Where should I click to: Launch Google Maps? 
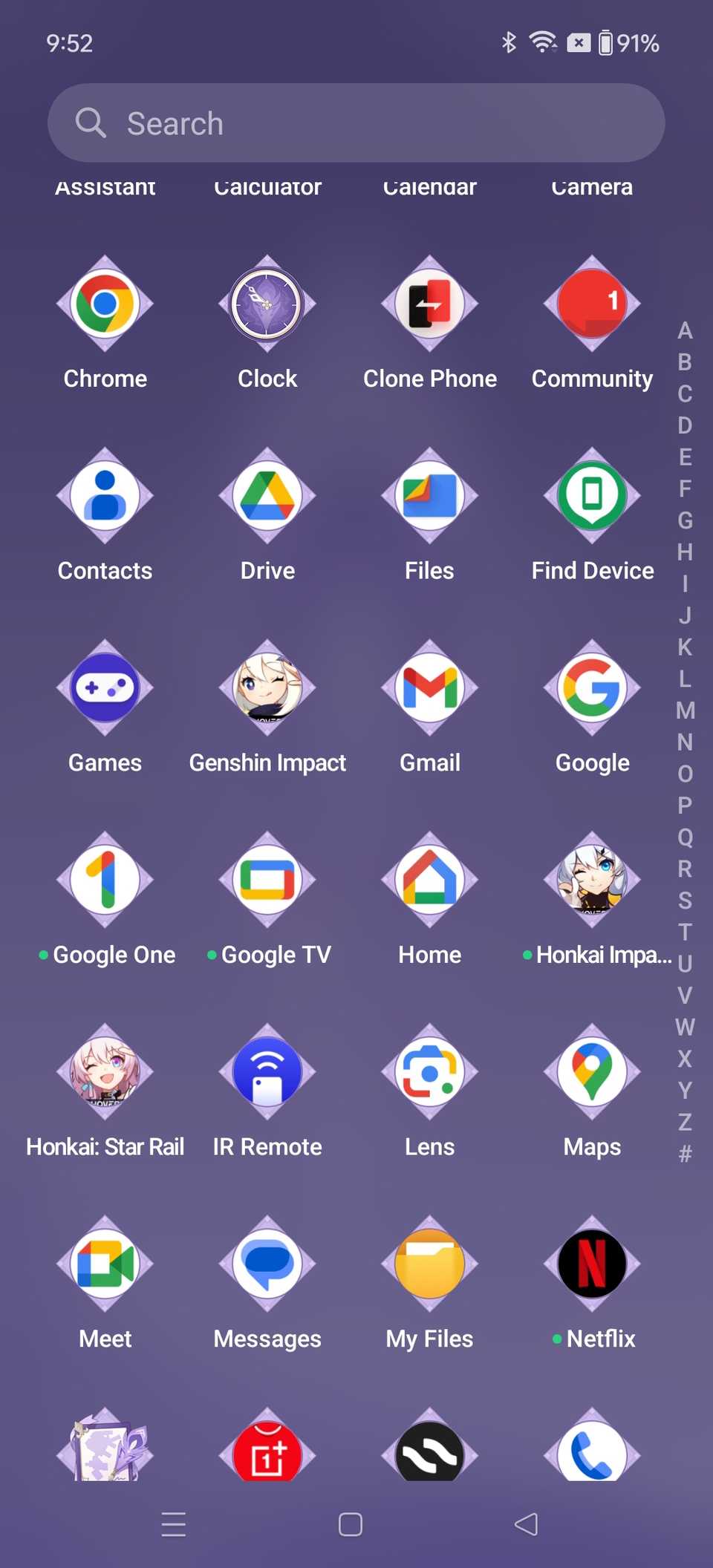[592, 1073]
